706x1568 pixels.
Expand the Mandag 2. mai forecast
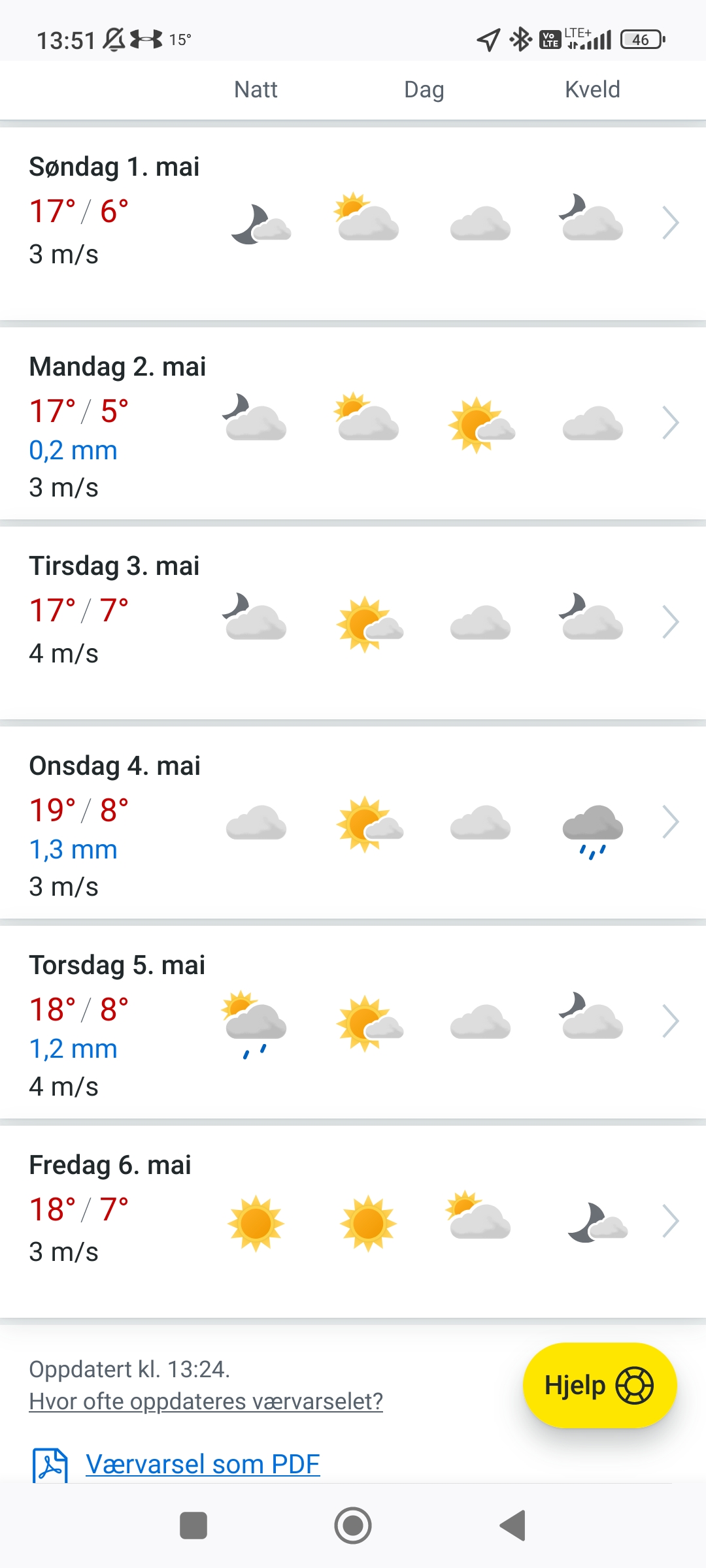pyautogui.click(x=670, y=423)
